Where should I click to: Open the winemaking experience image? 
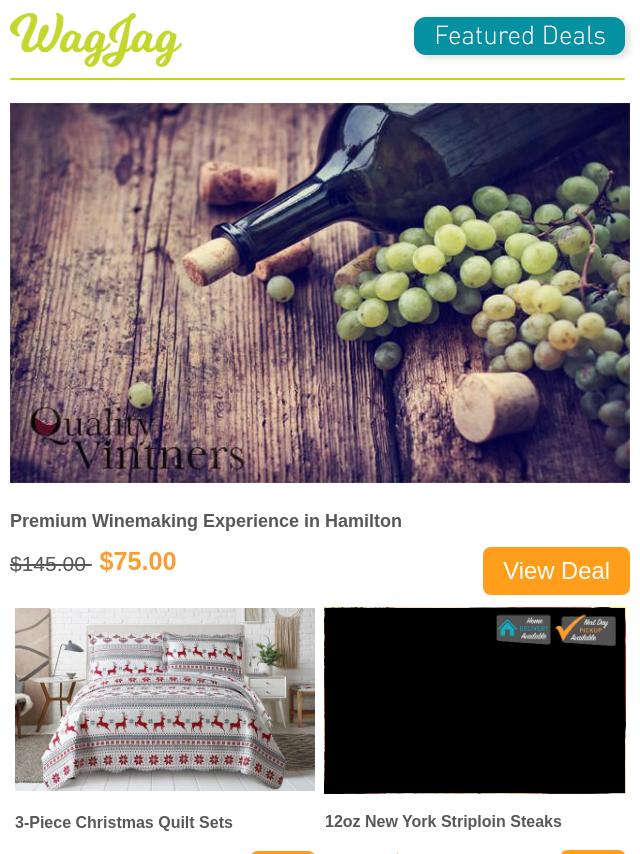pyautogui.click(x=320, y=293)
